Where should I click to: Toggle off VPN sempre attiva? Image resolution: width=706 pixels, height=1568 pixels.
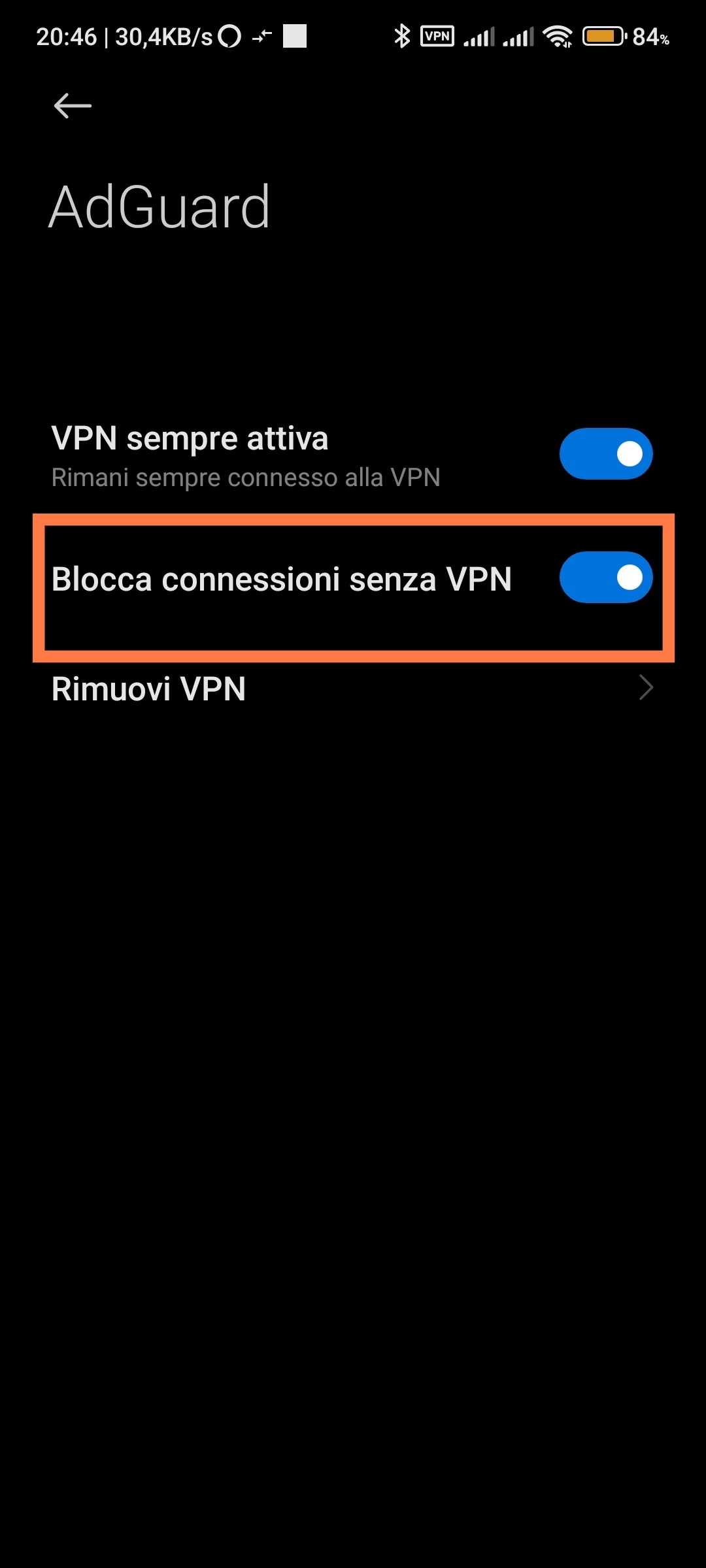coord(605,453)
